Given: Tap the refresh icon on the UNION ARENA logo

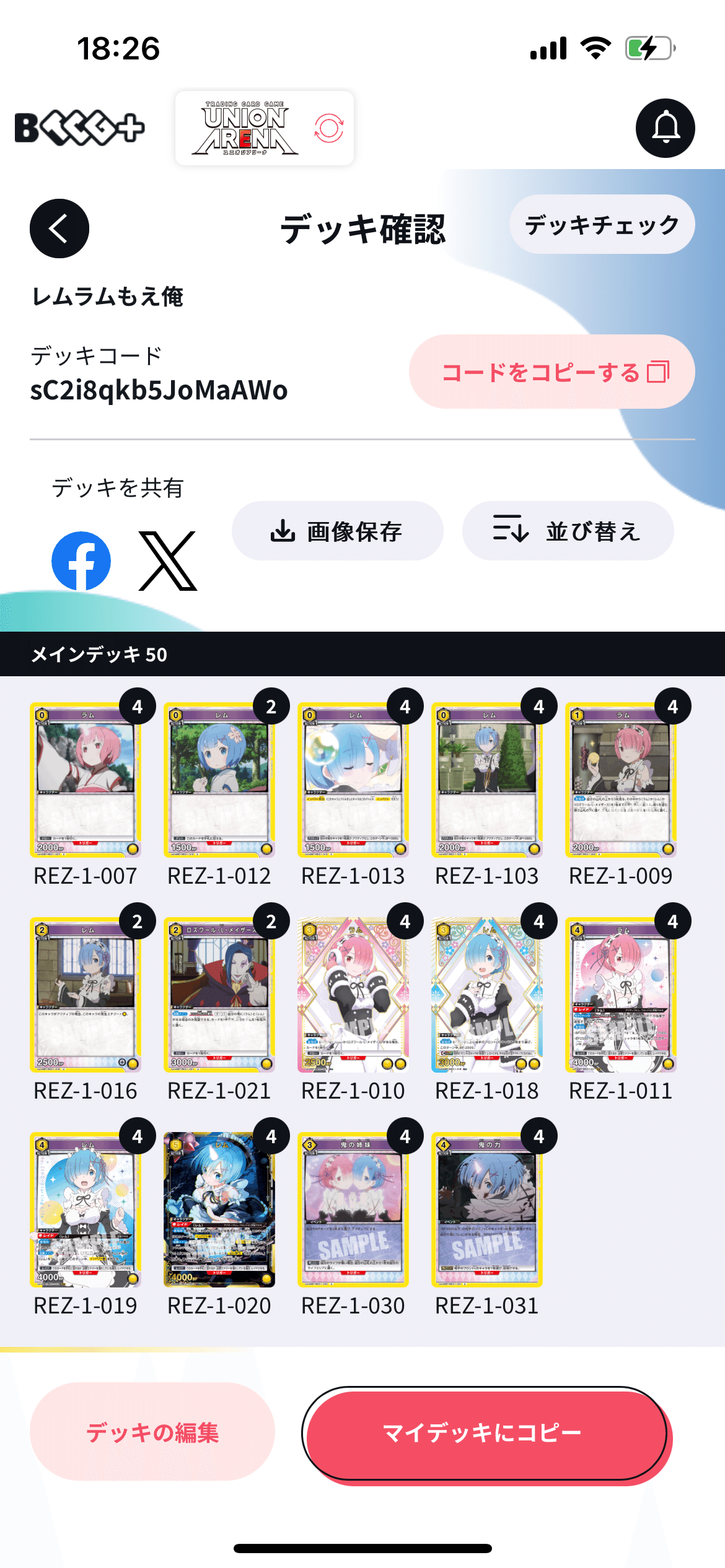Looking at the screenshot, I should pyautogui.click(x=330, y=126).
